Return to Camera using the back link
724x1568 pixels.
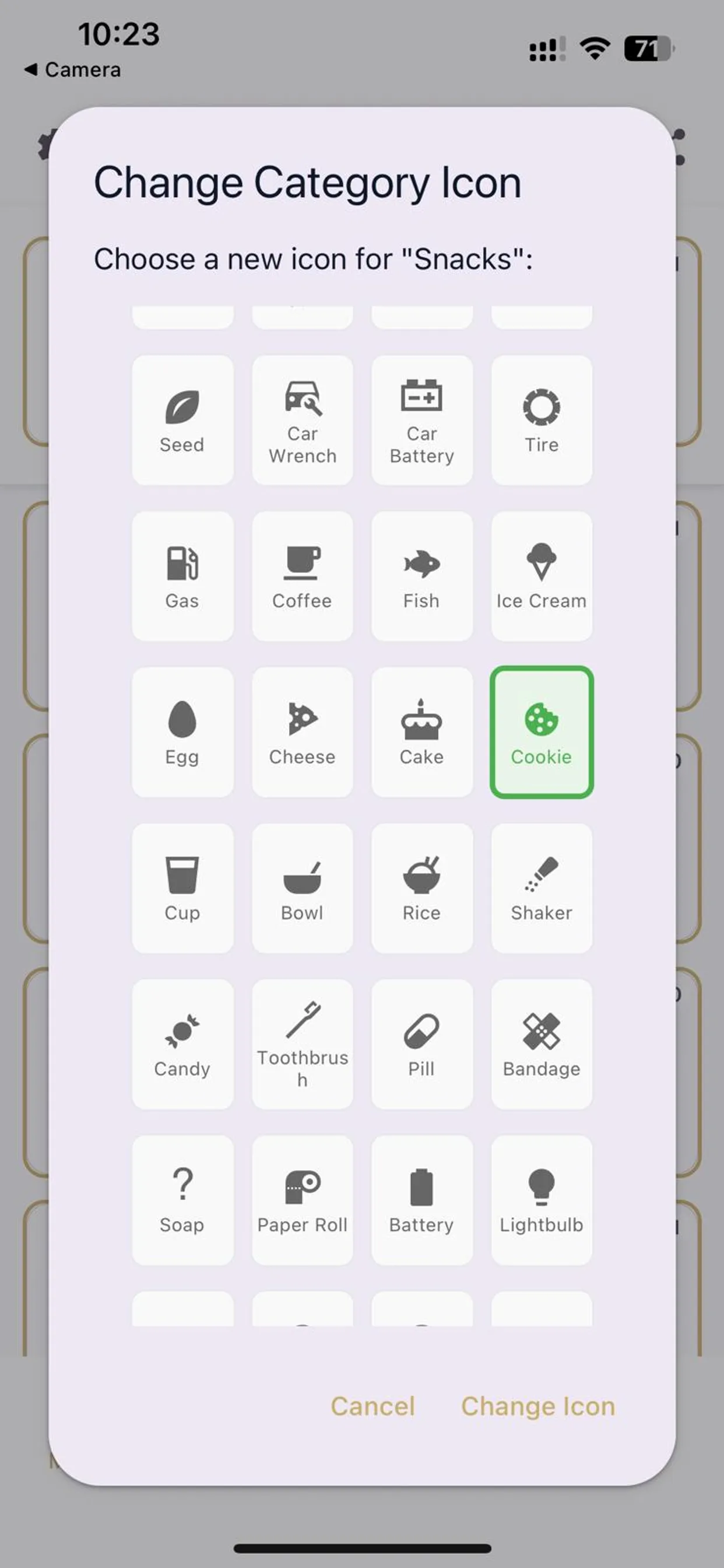point(72,69)
